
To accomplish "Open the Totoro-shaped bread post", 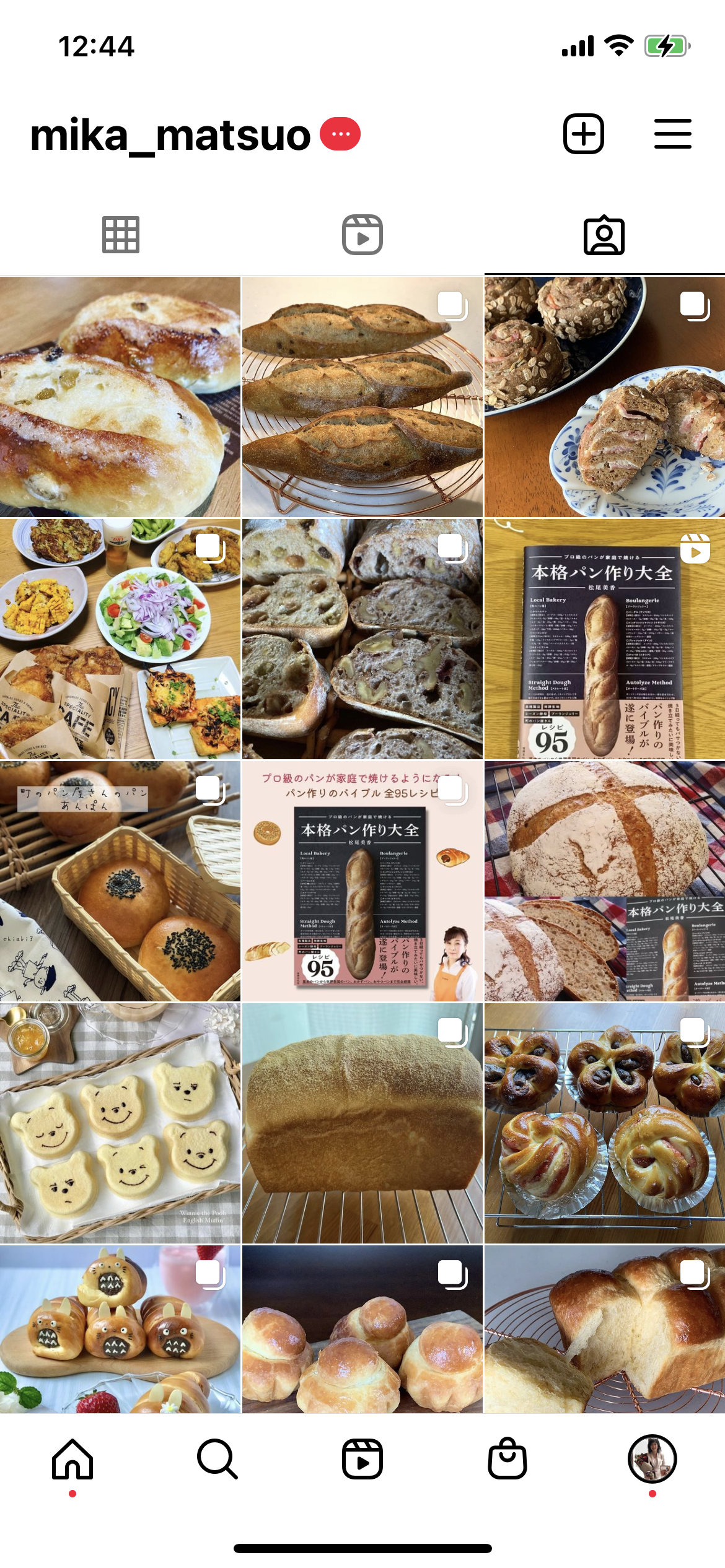I will point(120,1329).
